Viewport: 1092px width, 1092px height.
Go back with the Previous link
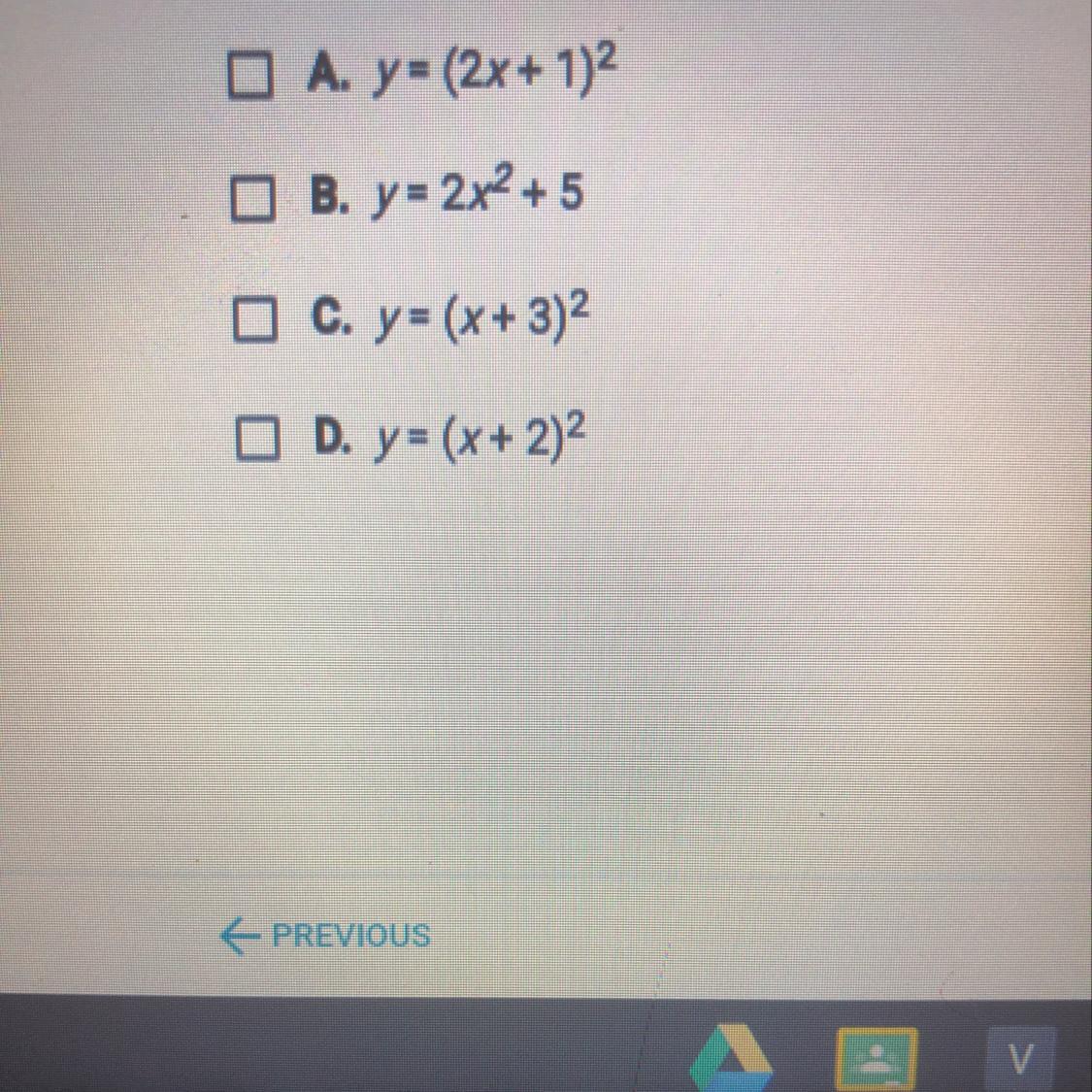tap(325, 936)
